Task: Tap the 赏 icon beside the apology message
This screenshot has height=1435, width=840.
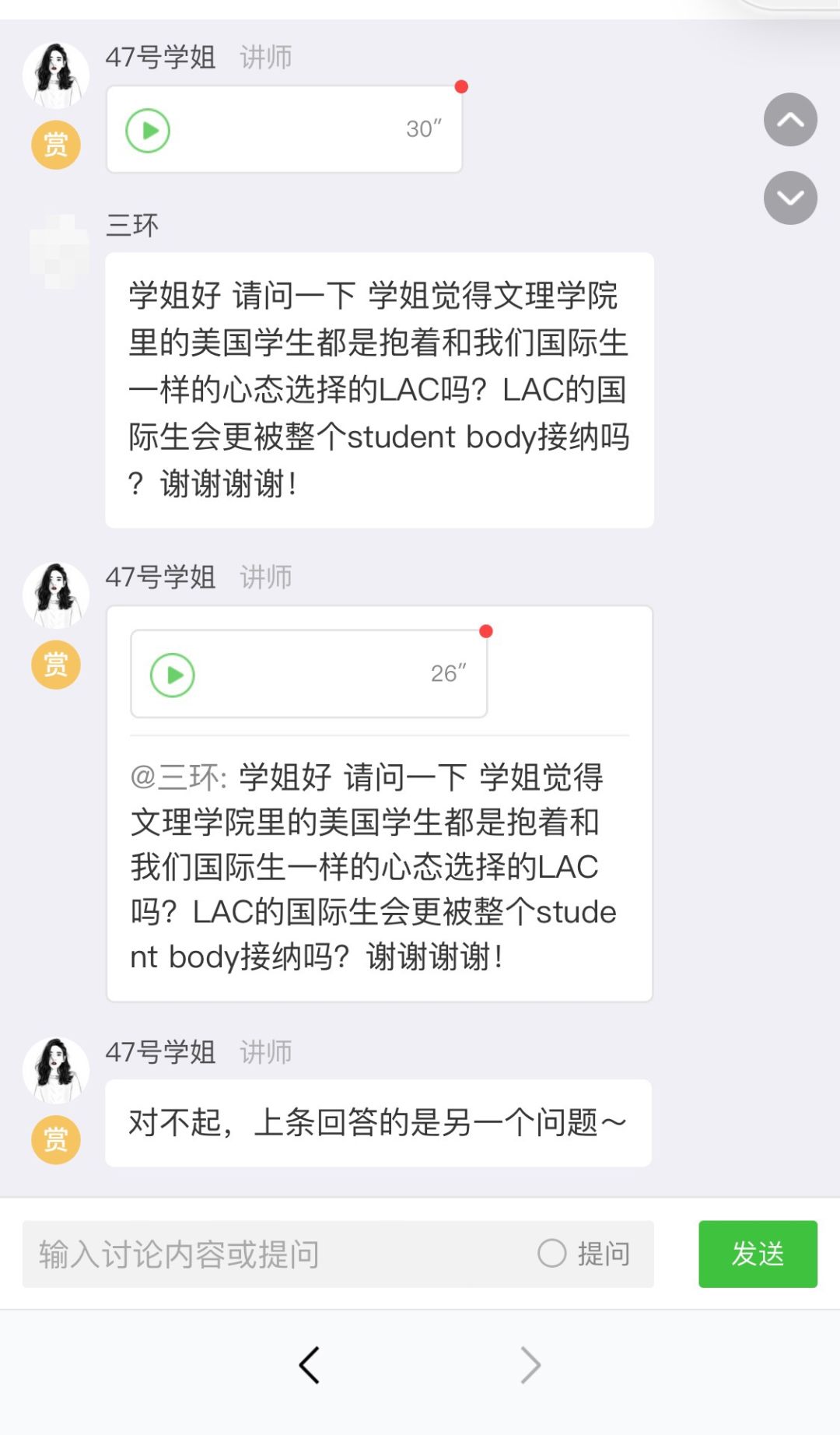Action: 55,1139
